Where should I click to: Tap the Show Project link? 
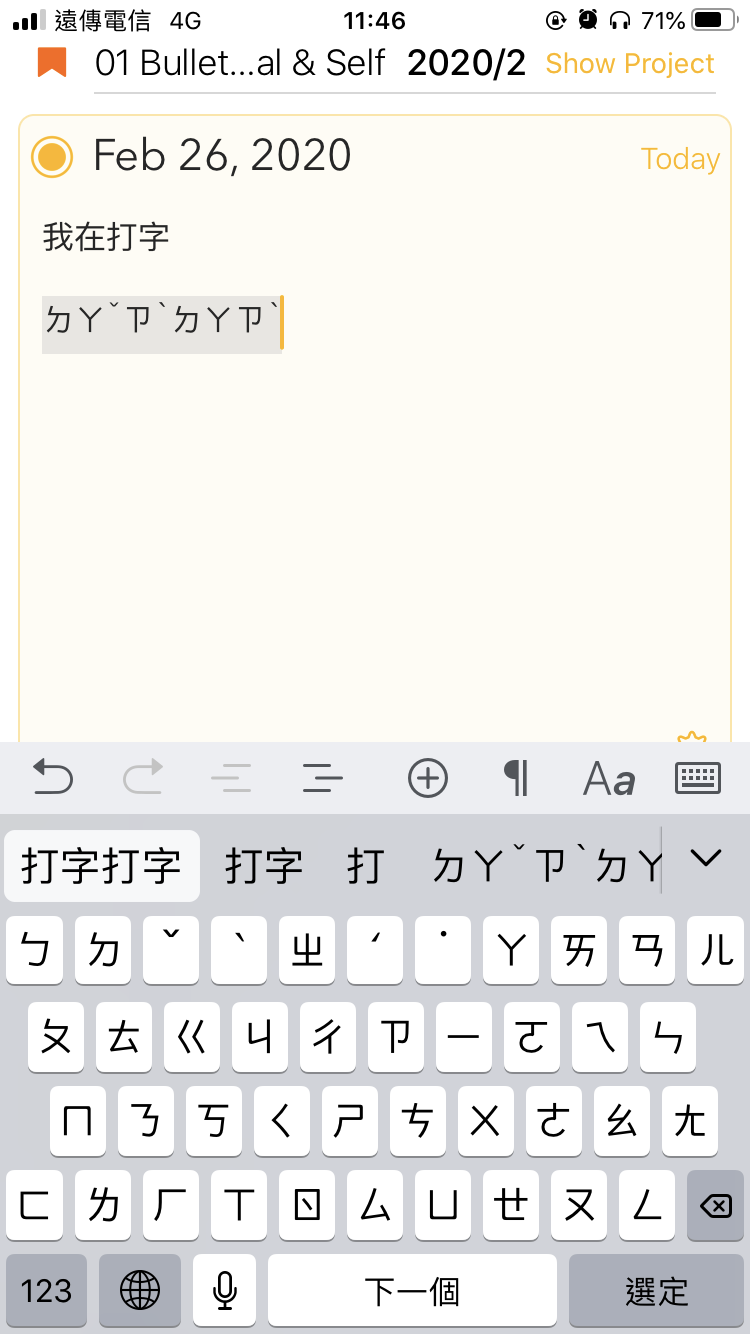(629, 63)
